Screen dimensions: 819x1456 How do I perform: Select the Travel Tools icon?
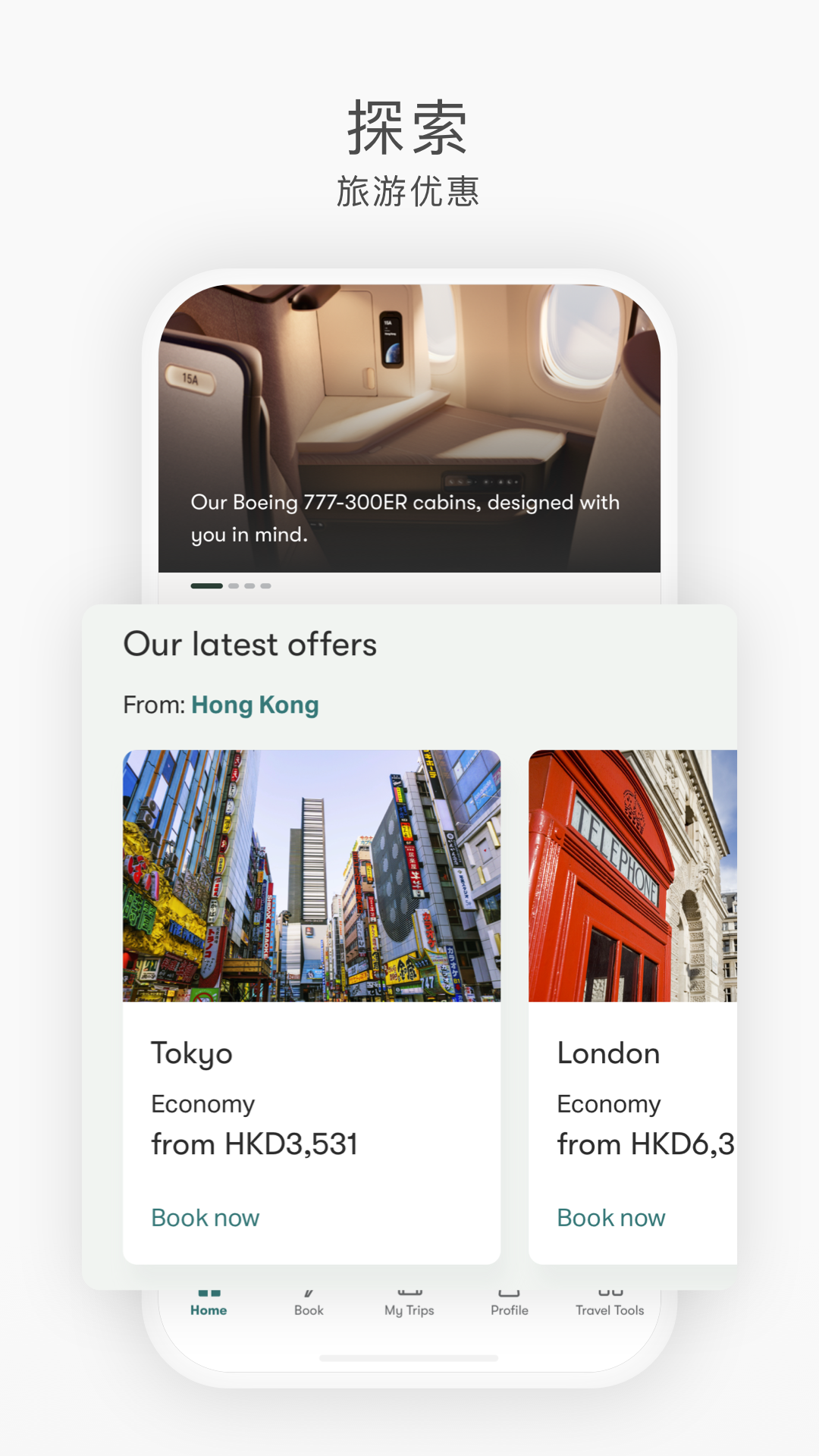(609, 1293)
